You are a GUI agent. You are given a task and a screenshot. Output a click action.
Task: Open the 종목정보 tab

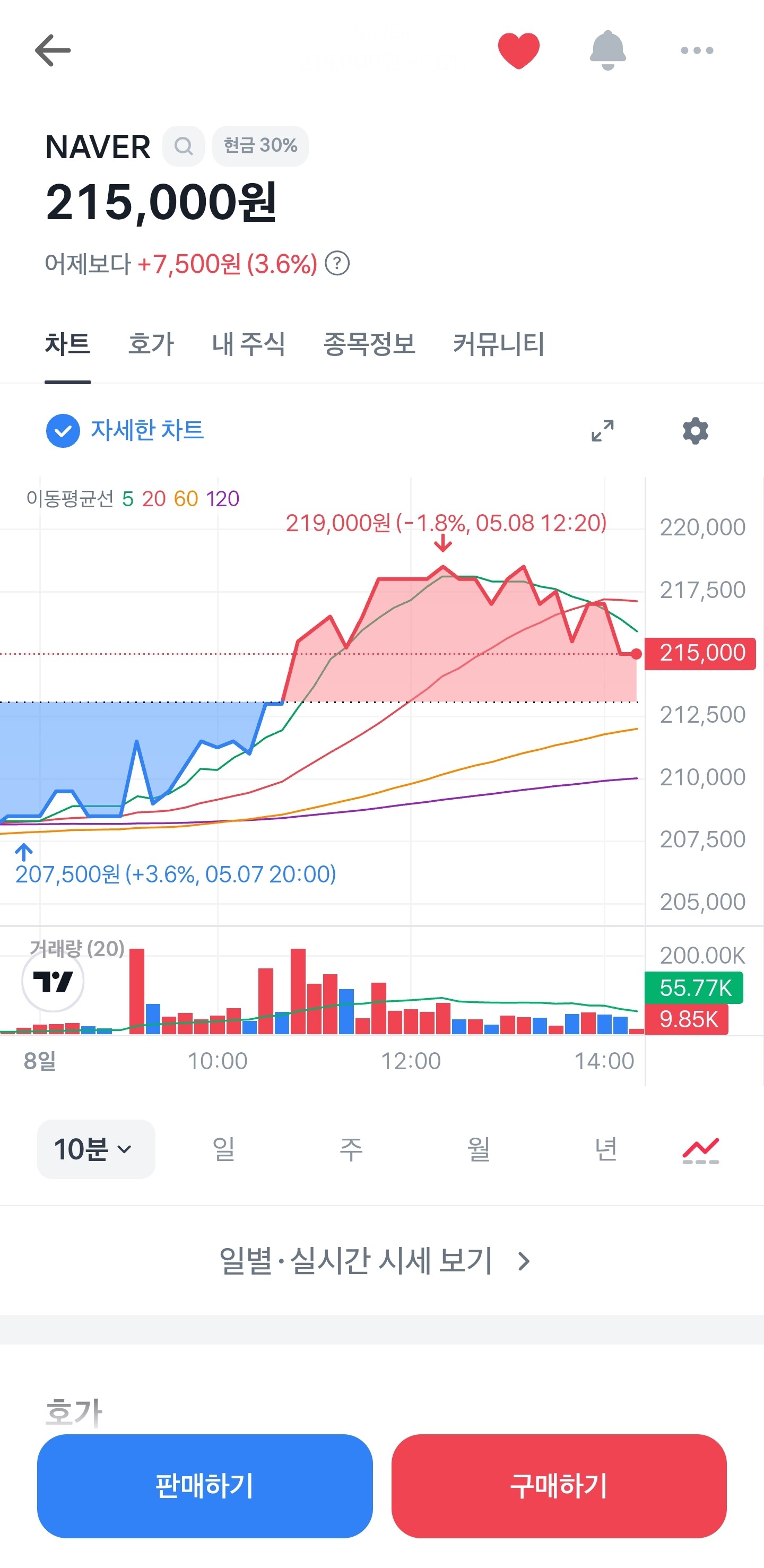coord(369,344)
